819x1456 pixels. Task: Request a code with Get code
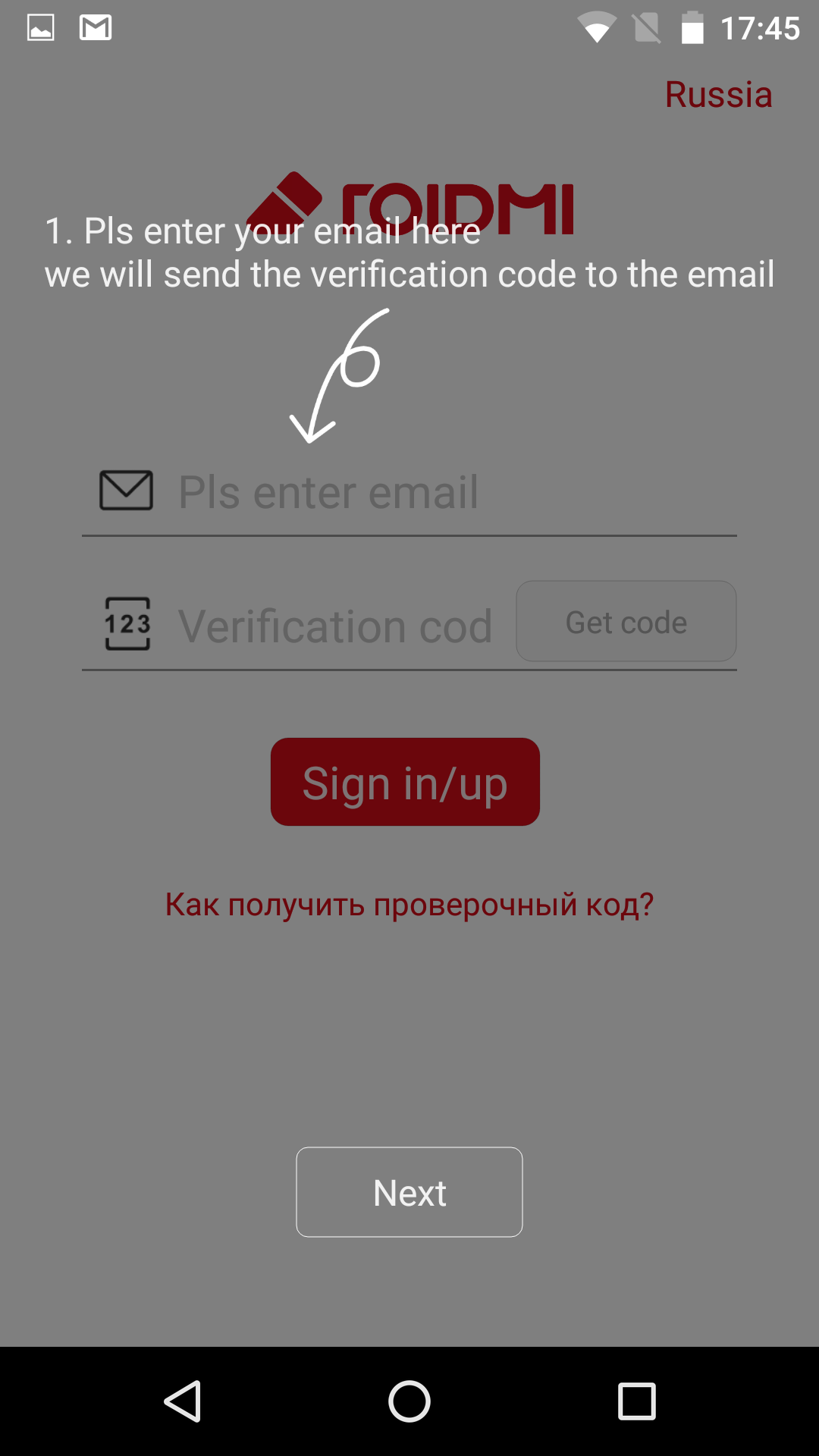tap(626, 622)
